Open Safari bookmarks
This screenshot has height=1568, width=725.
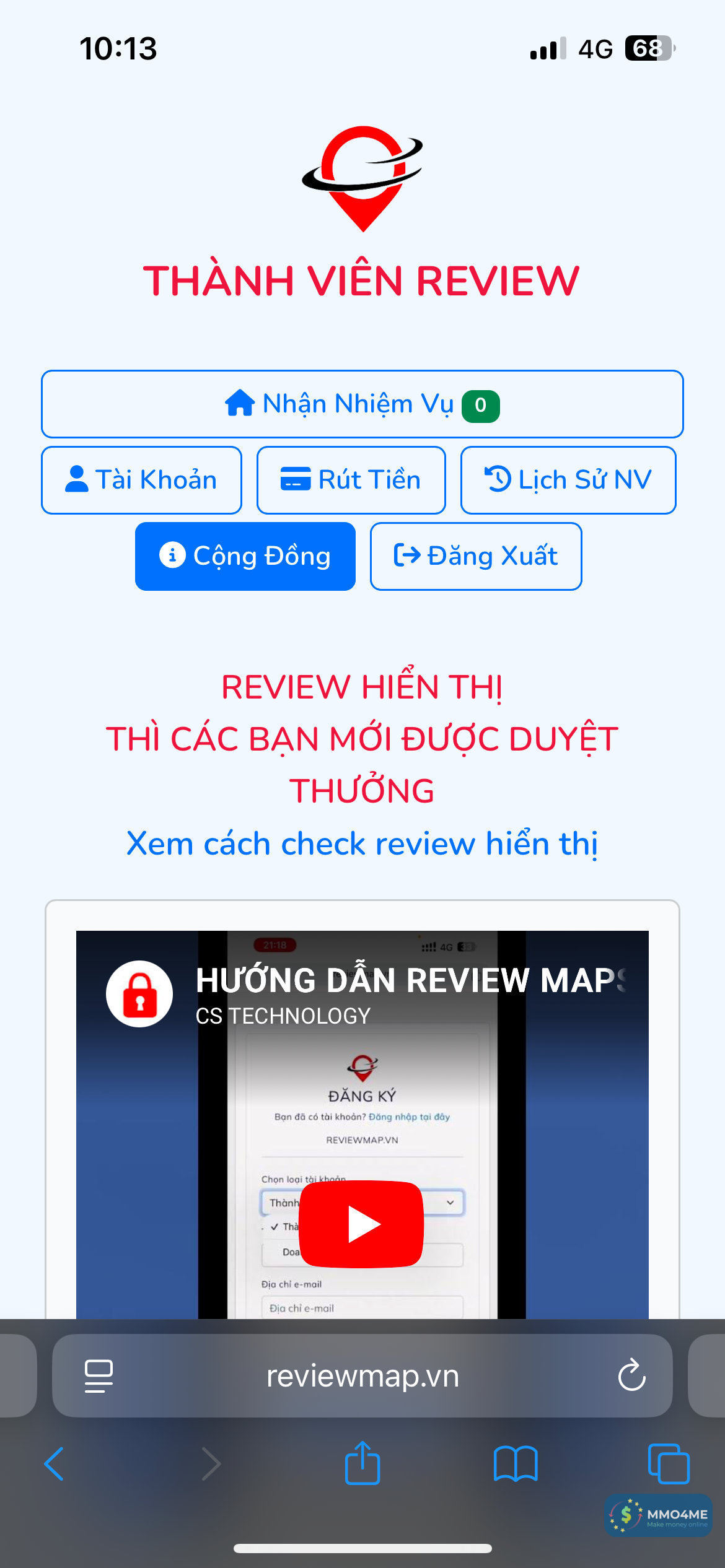click(x=516, y=1464)
